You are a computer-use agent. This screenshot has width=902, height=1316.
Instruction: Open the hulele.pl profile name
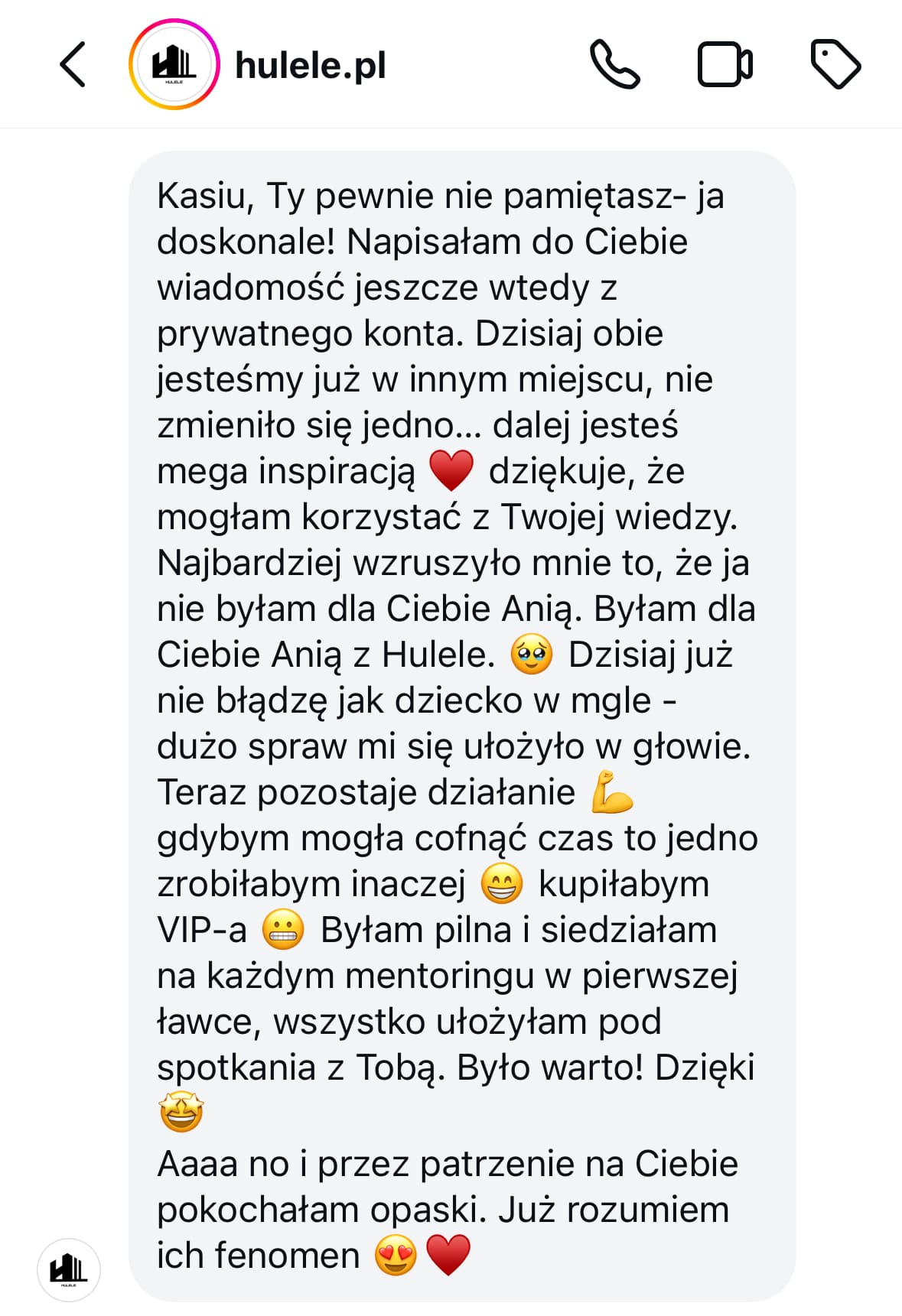[310, 65]
